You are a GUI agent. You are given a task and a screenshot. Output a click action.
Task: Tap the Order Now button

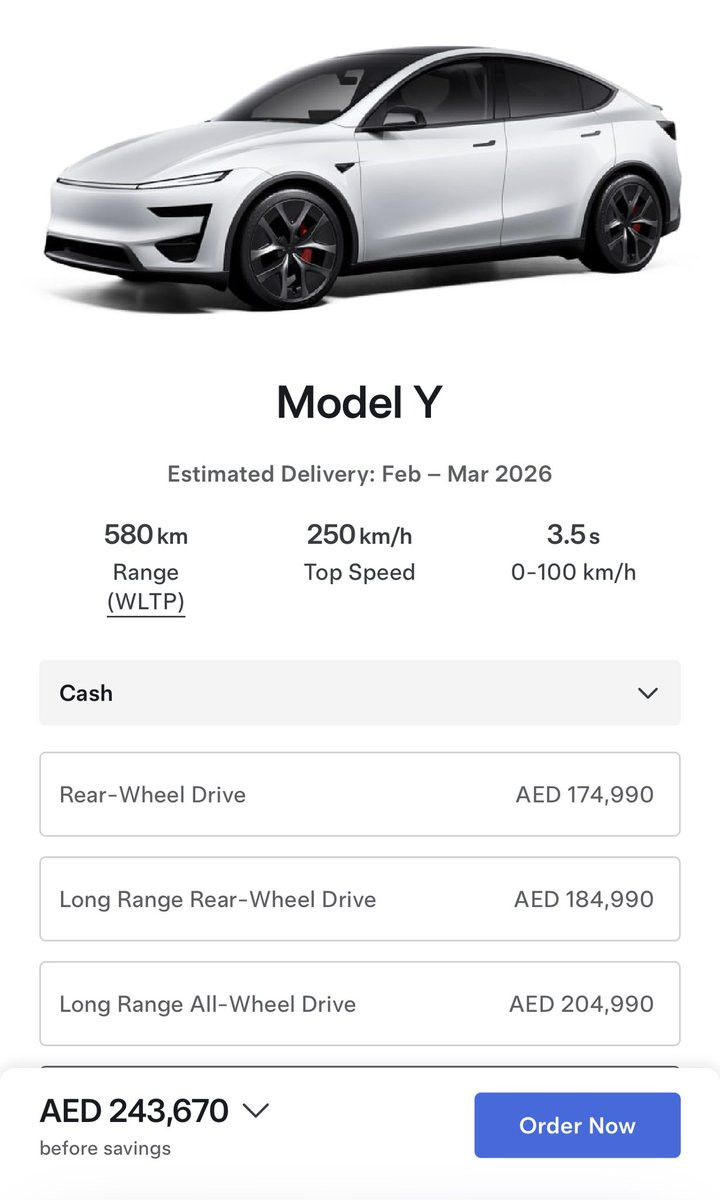pyautogui.click(x=577, y=1125)
